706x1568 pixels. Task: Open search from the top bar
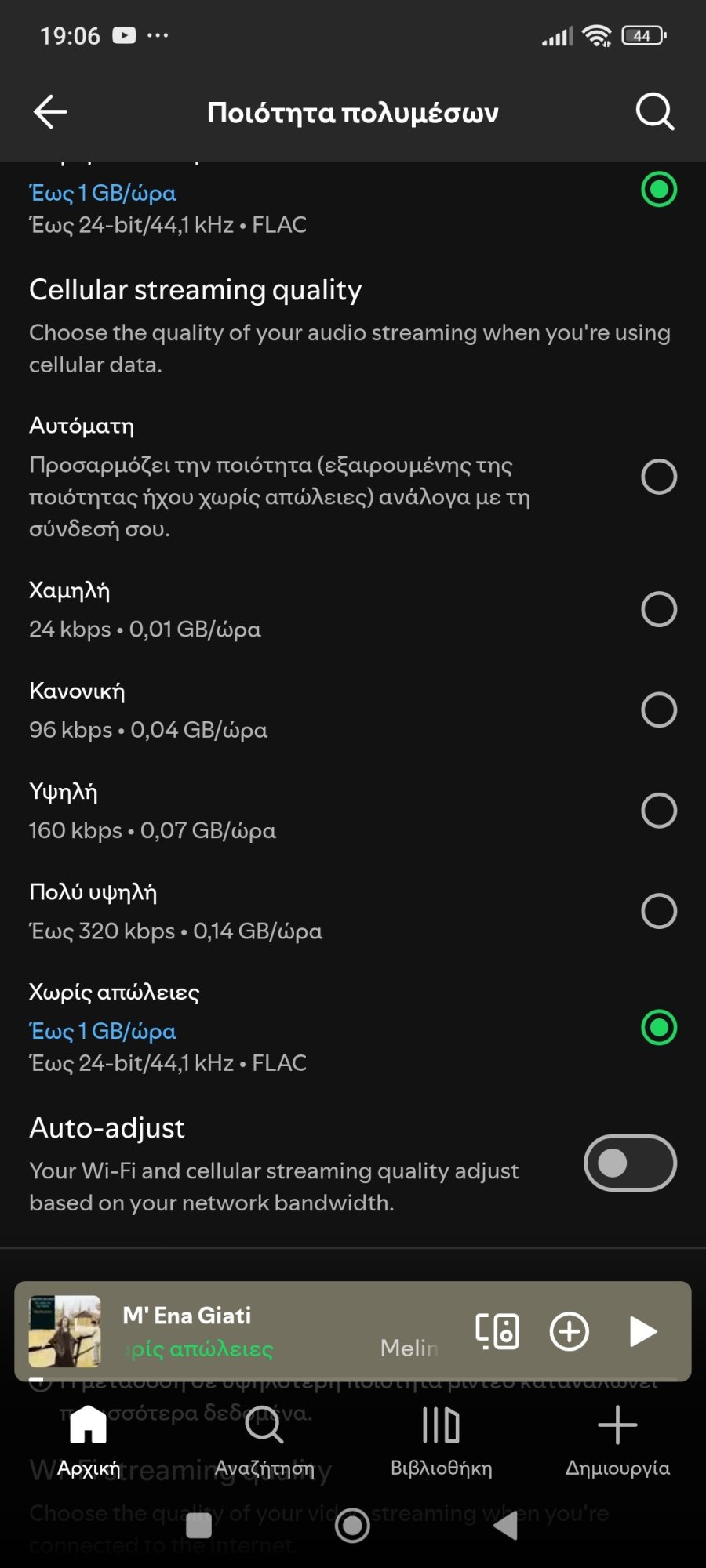(653, 111)
